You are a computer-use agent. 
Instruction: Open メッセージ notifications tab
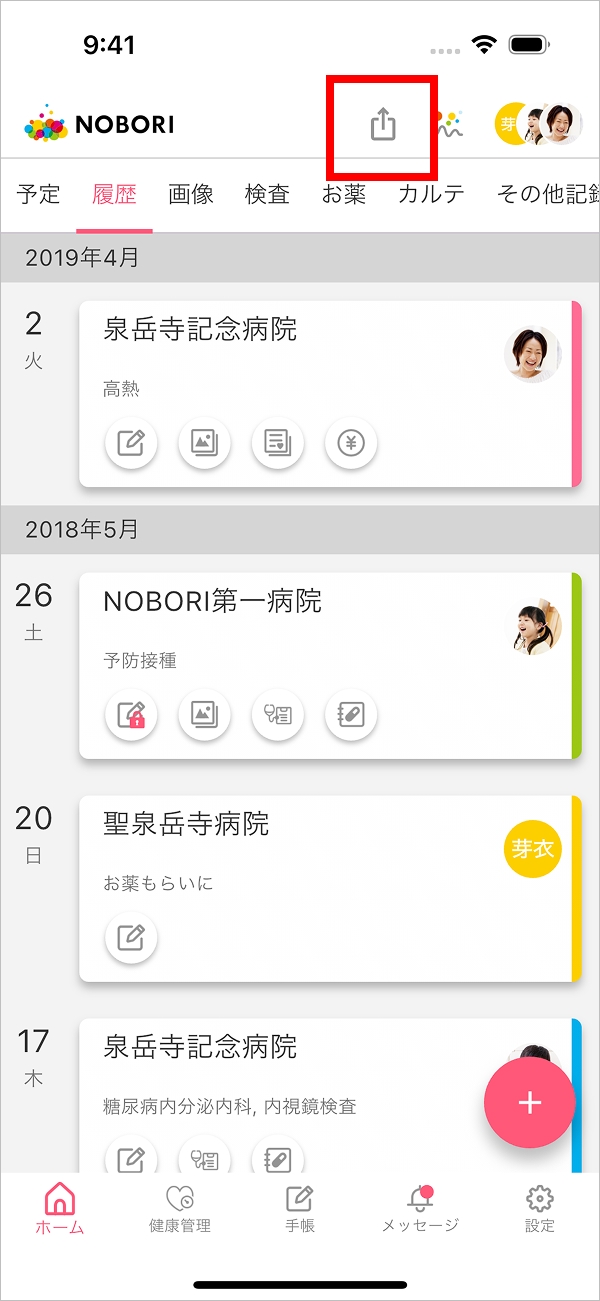pos(420,1208)
